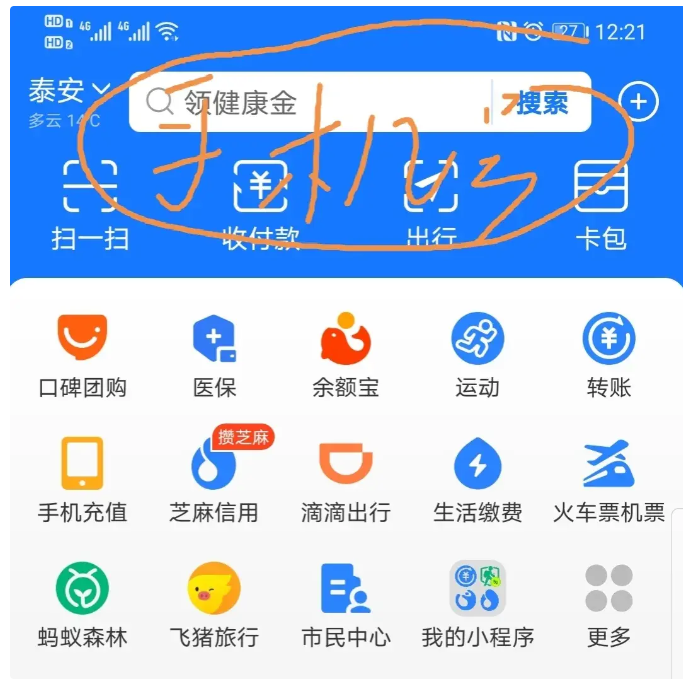Select 转账 transfer
Image resolution: width=683 pixels, height=692 pixels.
coord(609,355)
